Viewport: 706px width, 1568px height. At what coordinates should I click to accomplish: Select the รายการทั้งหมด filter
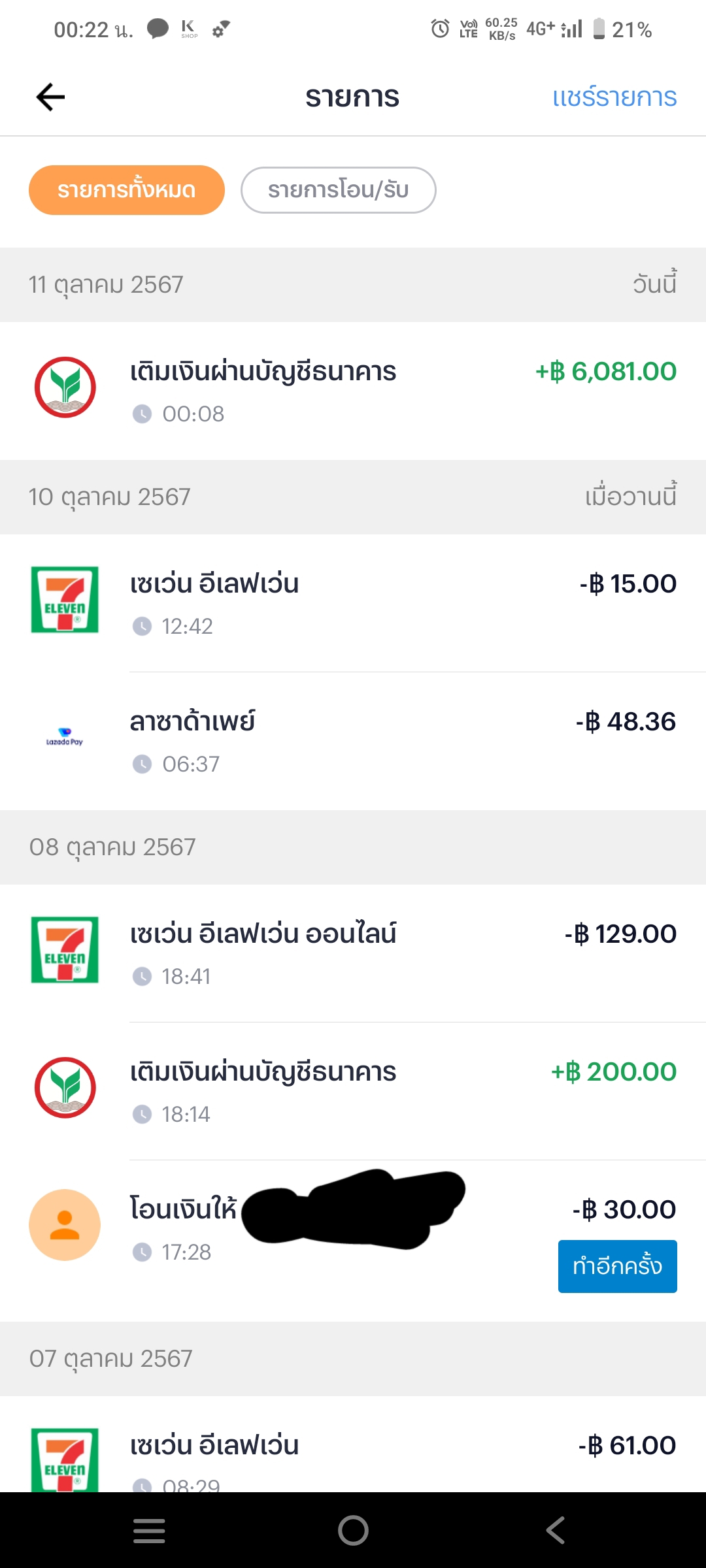(127, 190)
